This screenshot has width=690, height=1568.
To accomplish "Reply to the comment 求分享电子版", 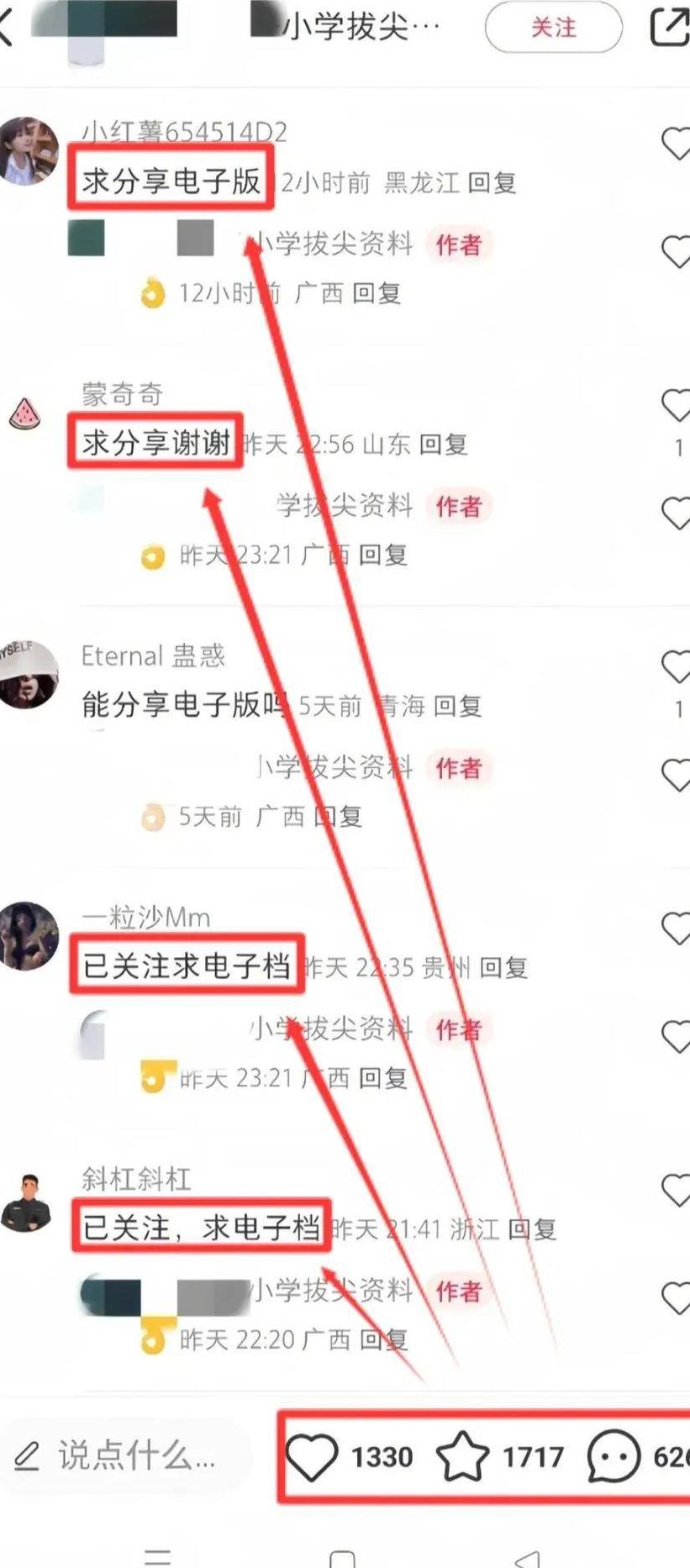I will pos(492,183).
